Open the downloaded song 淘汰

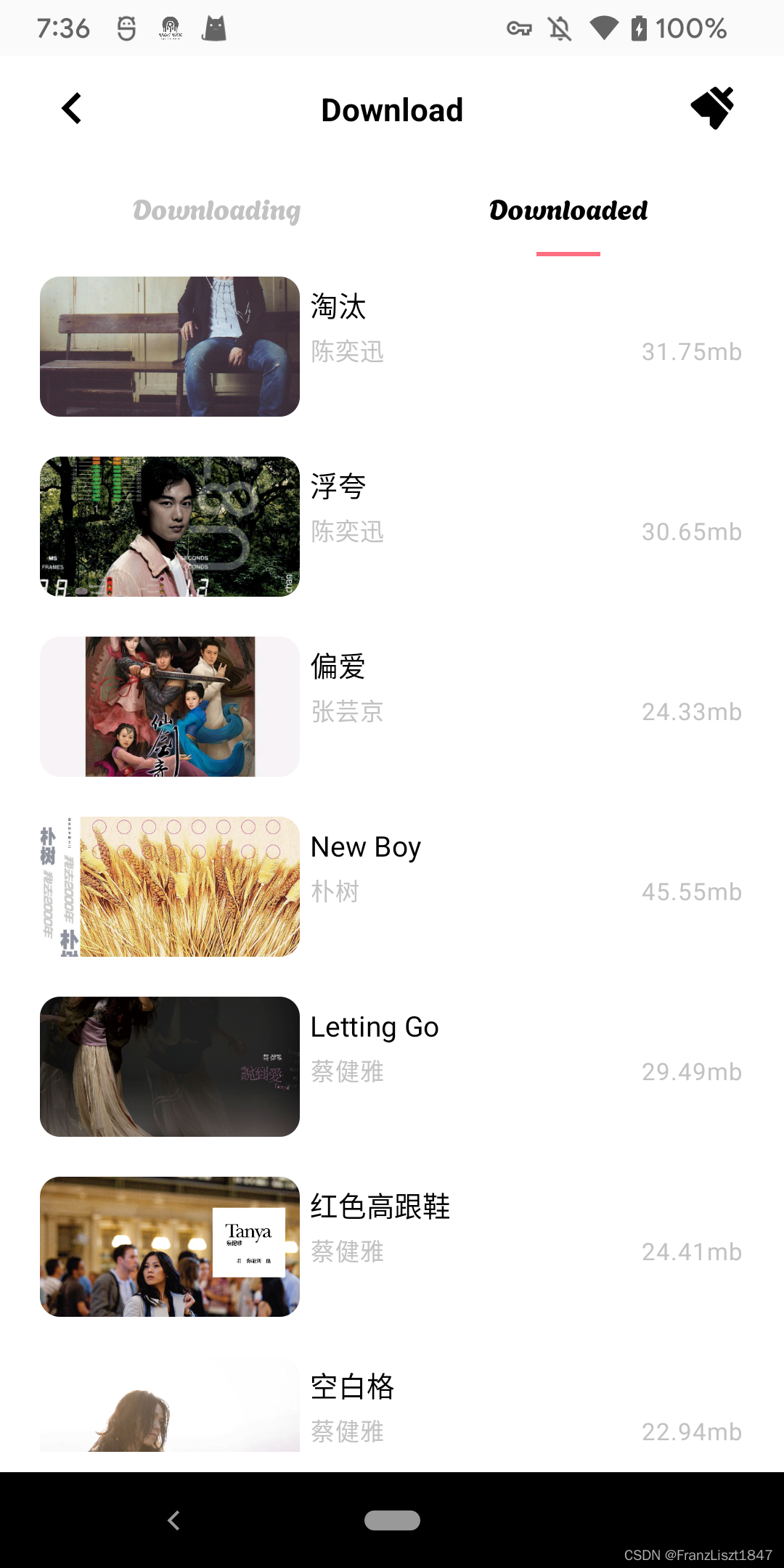click(x=392, y=346)
